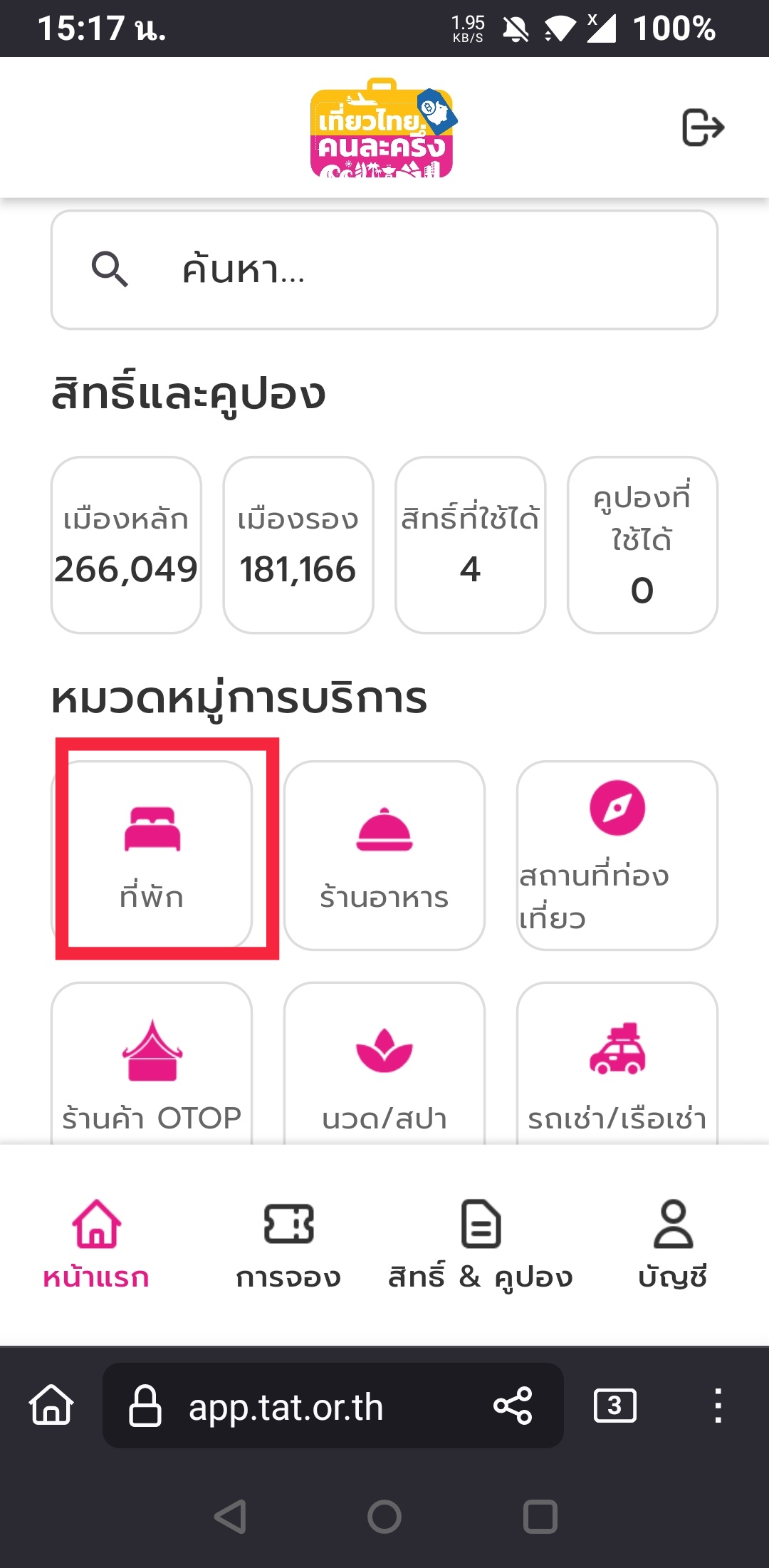
Task: Tap the browser home button
Action: (x=51, y=1405)
